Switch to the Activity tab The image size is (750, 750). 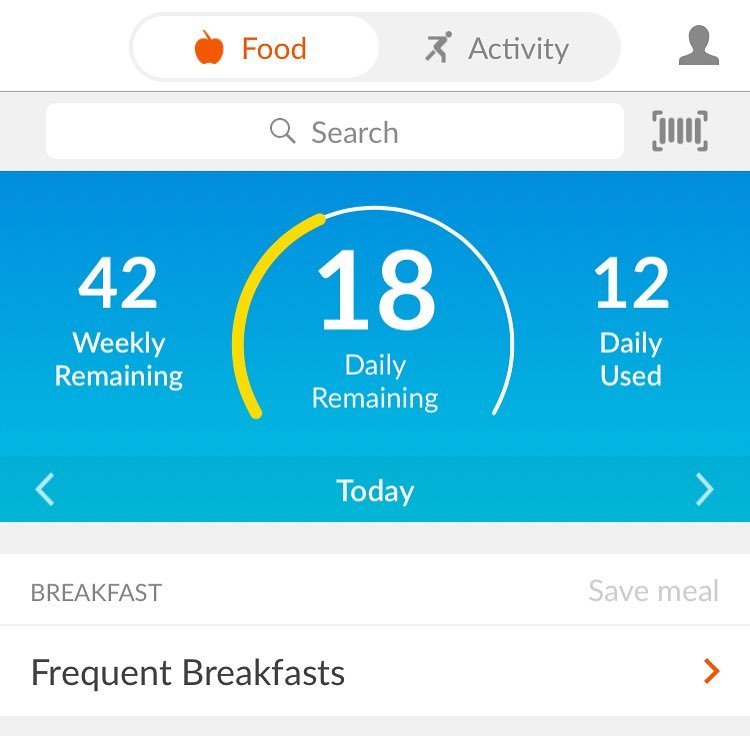[x=497, y=48]
